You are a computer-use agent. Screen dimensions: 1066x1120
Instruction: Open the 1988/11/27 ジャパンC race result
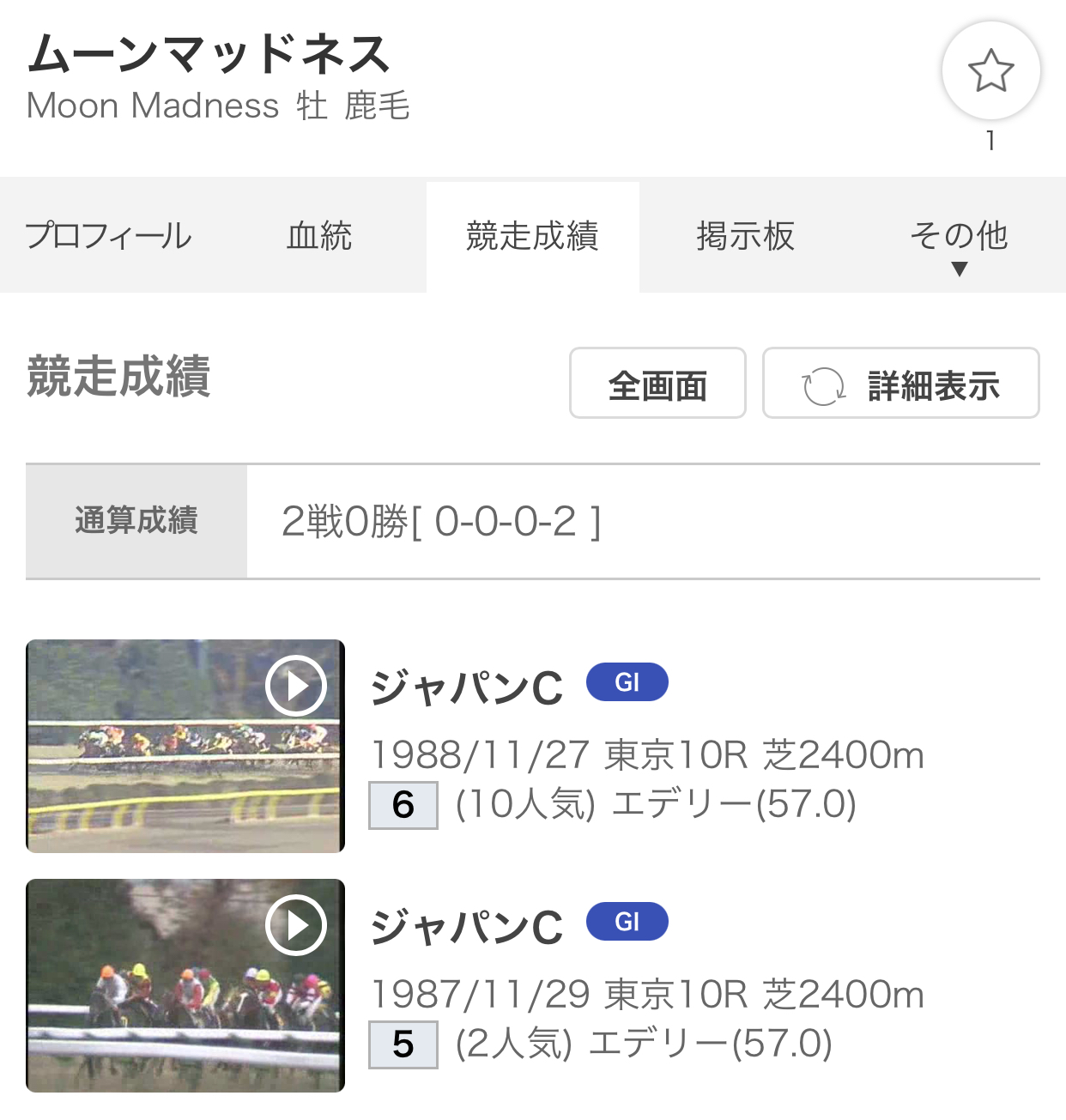click(468, 688)
